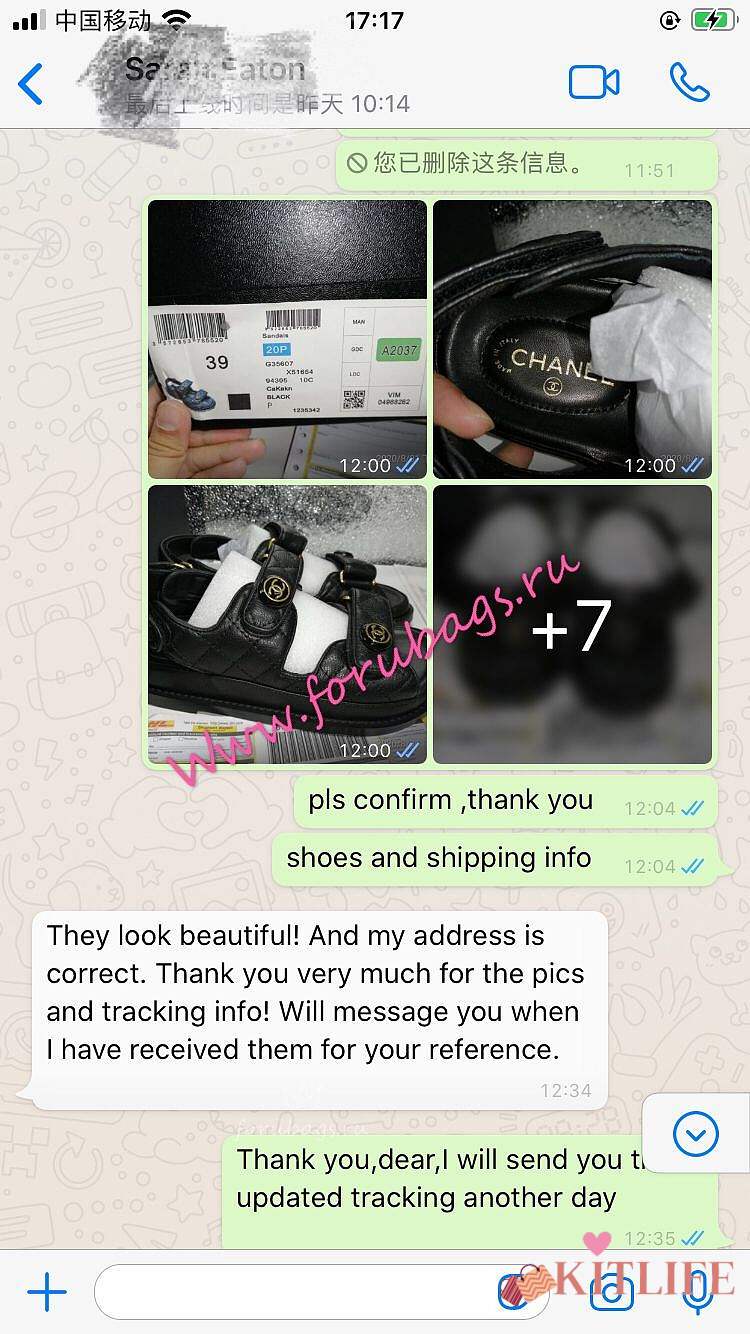Open the camera

612,1293
